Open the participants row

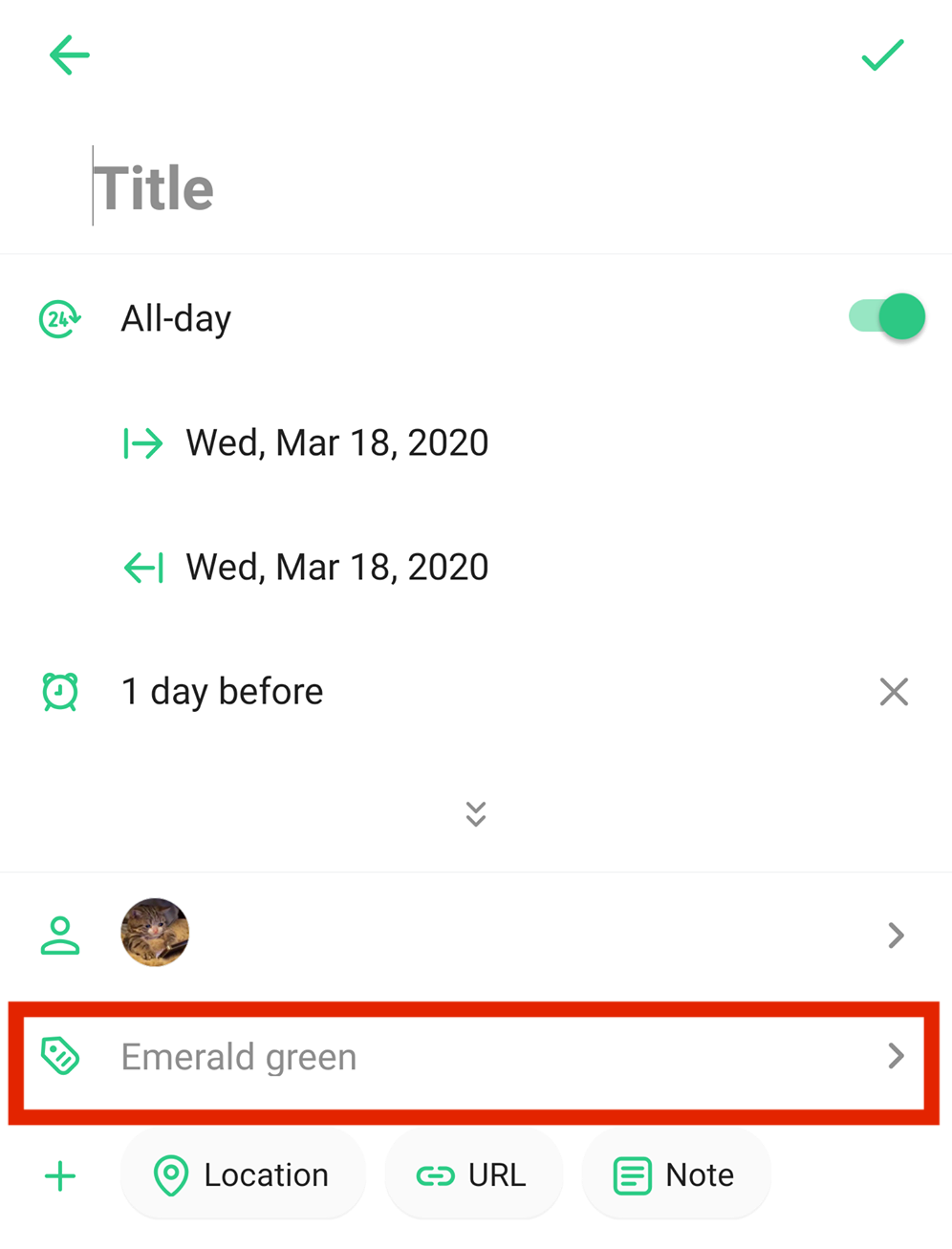pos(475,935)
